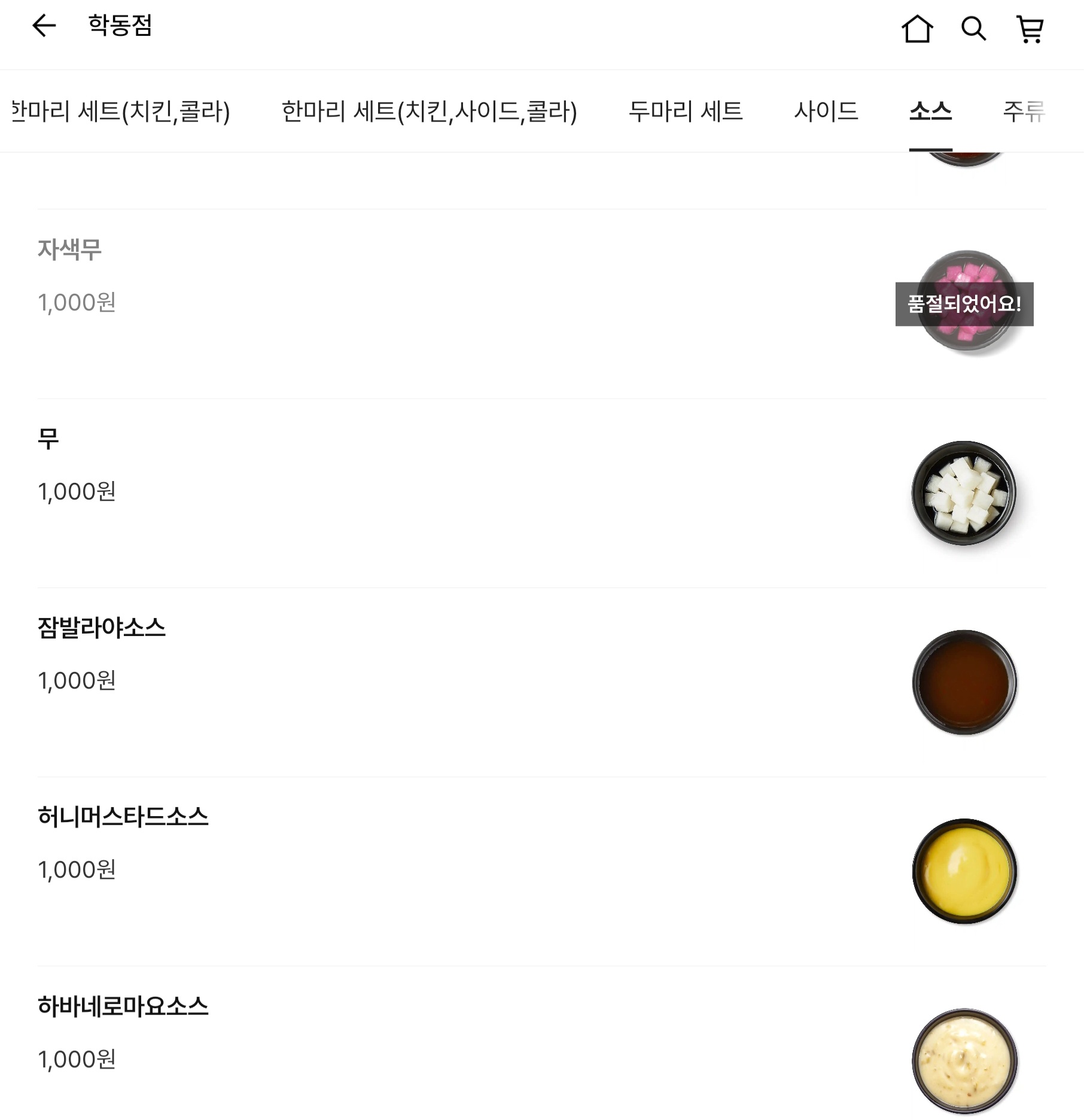Go back from 학동점 page

click(44, 26)
